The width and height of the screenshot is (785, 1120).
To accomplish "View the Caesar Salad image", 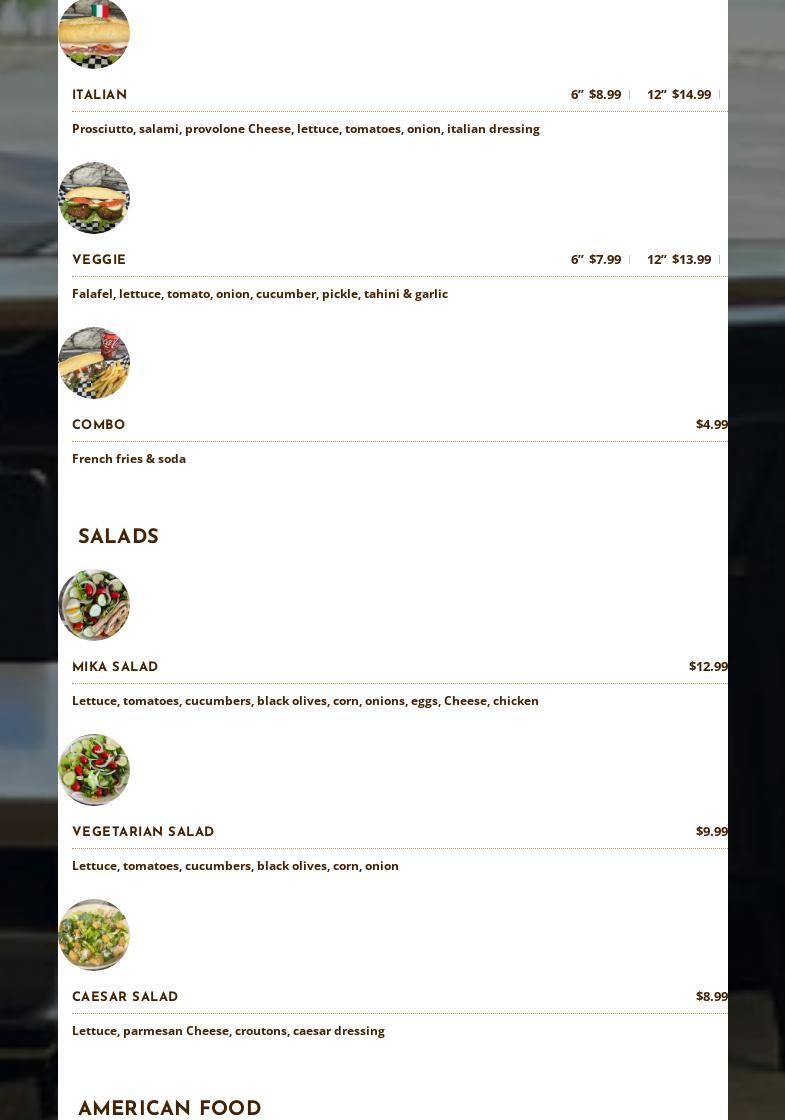I will coord(94,935).
